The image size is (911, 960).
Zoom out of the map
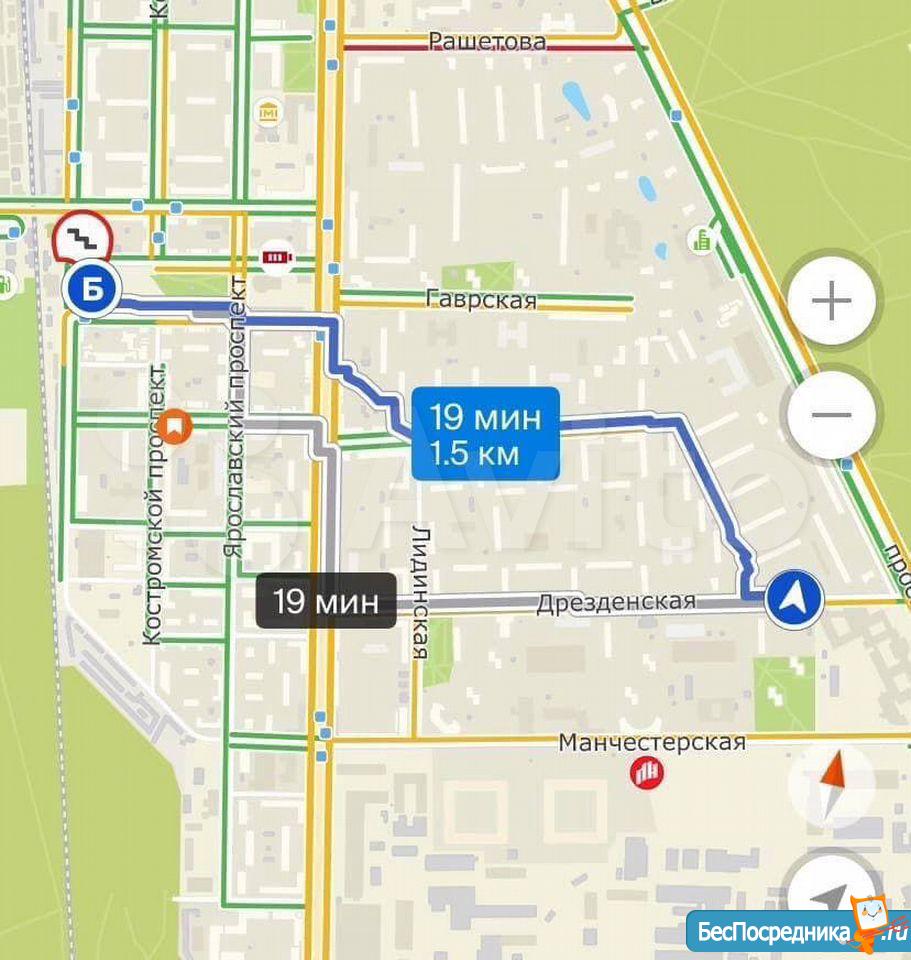click(x=831, y=414)
